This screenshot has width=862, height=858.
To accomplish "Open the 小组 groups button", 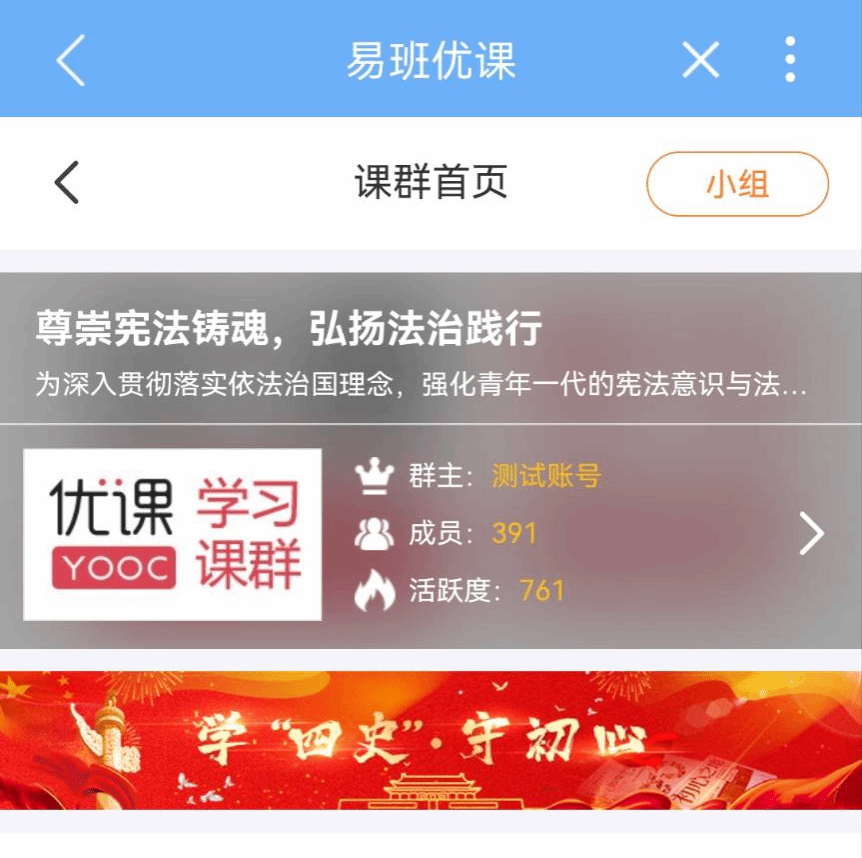I will tap(737, 184).
